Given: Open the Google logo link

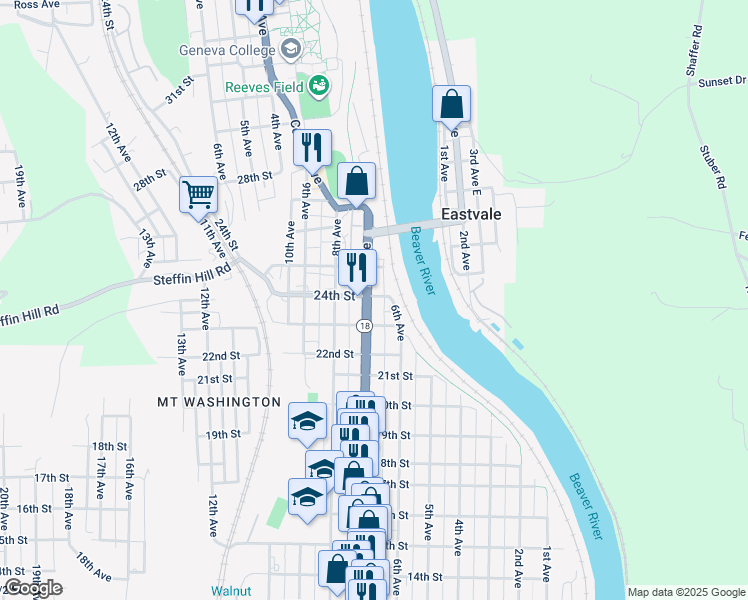Looking at the screenshot, I should 34,588.
